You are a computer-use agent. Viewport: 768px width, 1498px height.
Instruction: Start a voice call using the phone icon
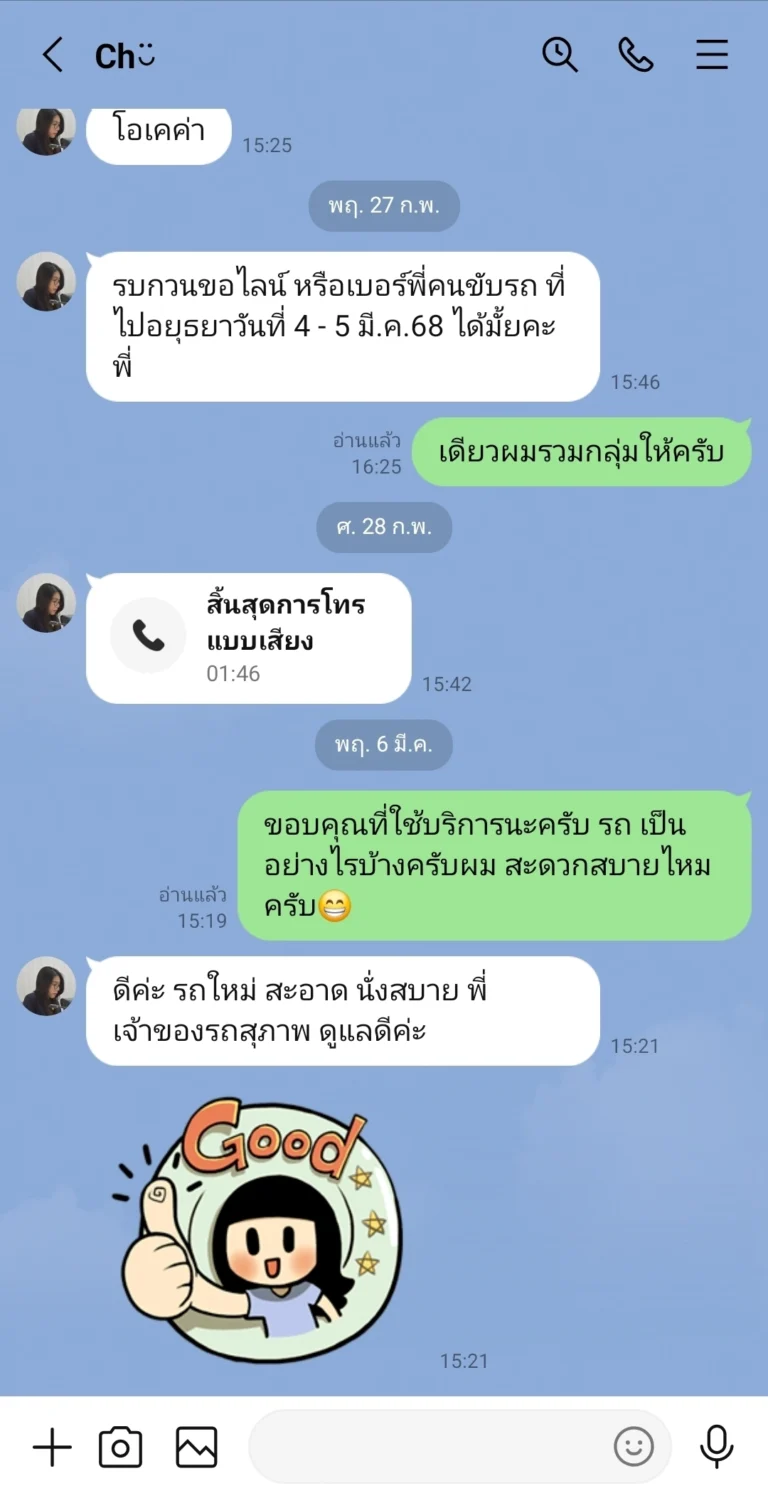click(x=636, y=55)
